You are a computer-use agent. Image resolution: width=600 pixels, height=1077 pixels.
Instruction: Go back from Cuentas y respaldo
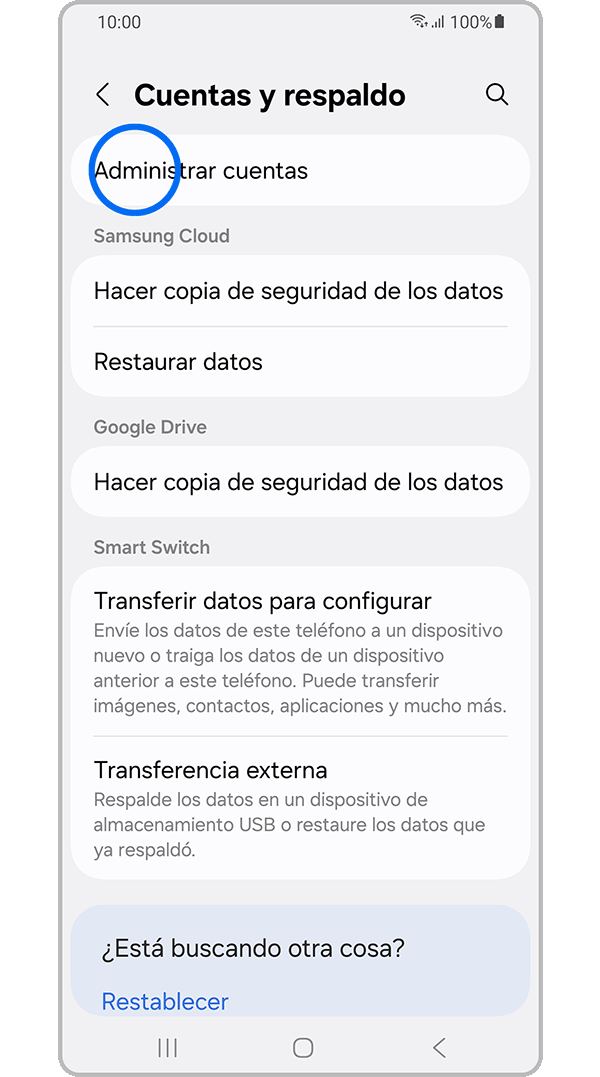(103, 95)
